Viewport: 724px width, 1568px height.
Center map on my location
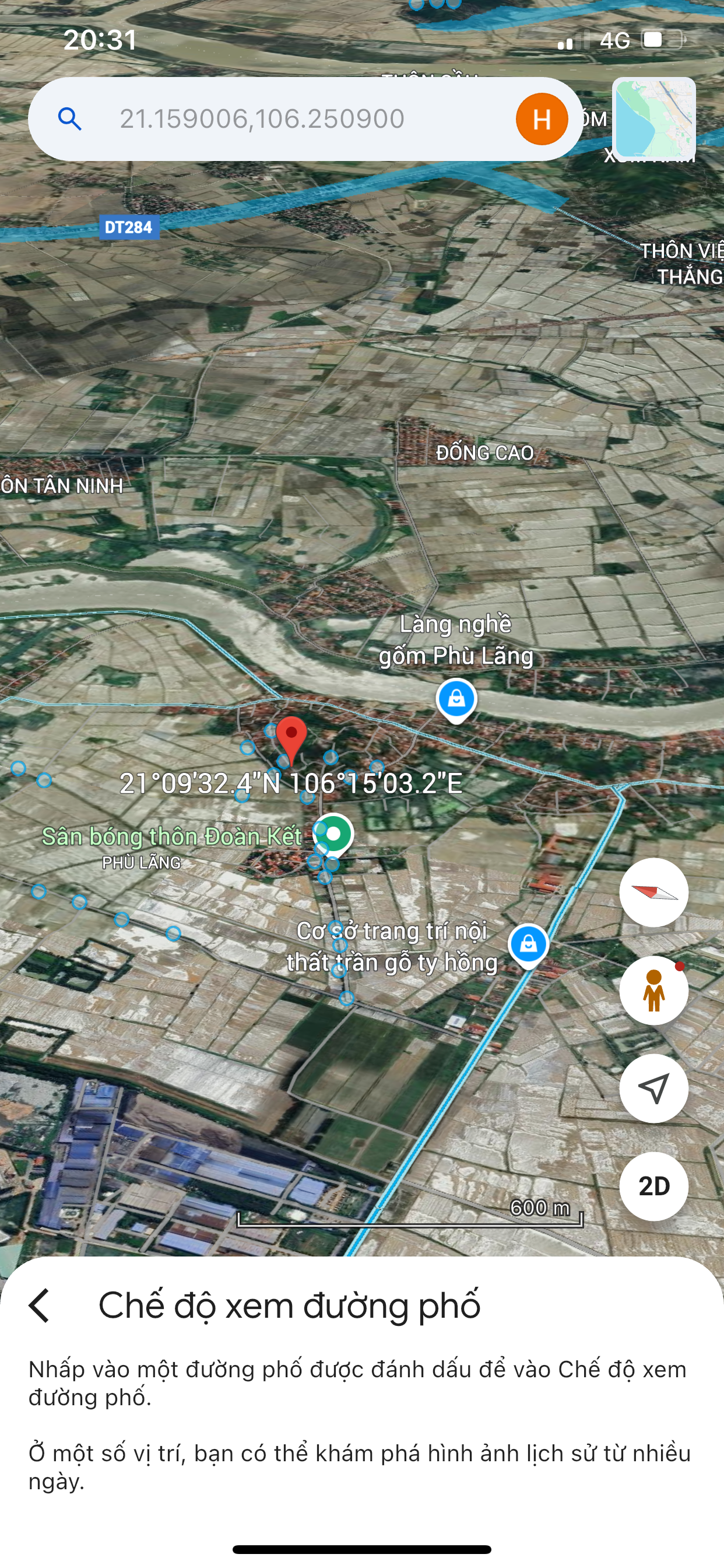tap(654, 1088)
